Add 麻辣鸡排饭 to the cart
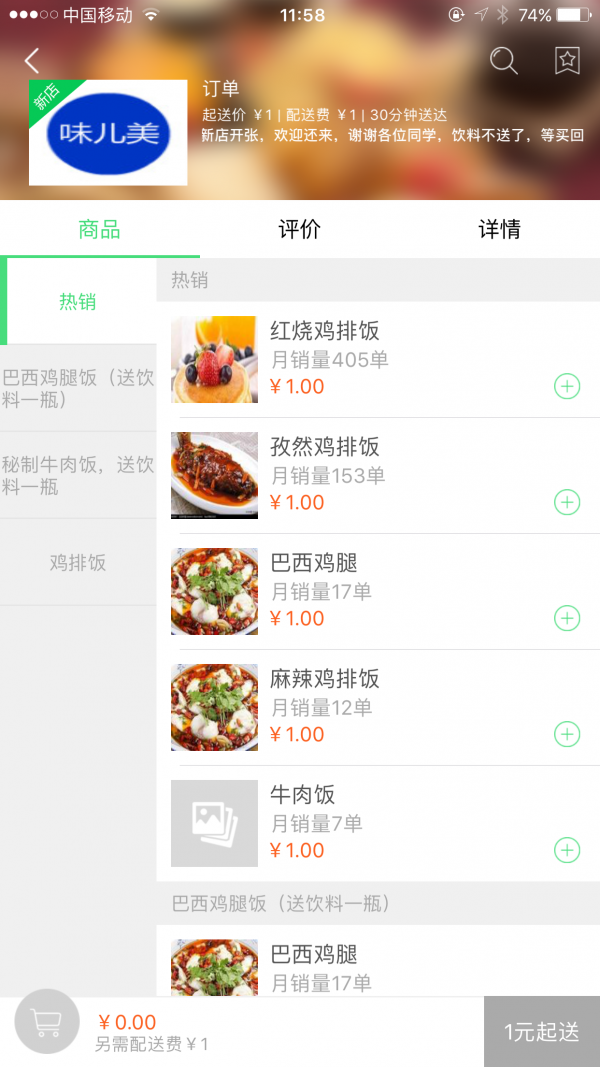The width and height of the screenshot is (600, 1067). (567, 734)
